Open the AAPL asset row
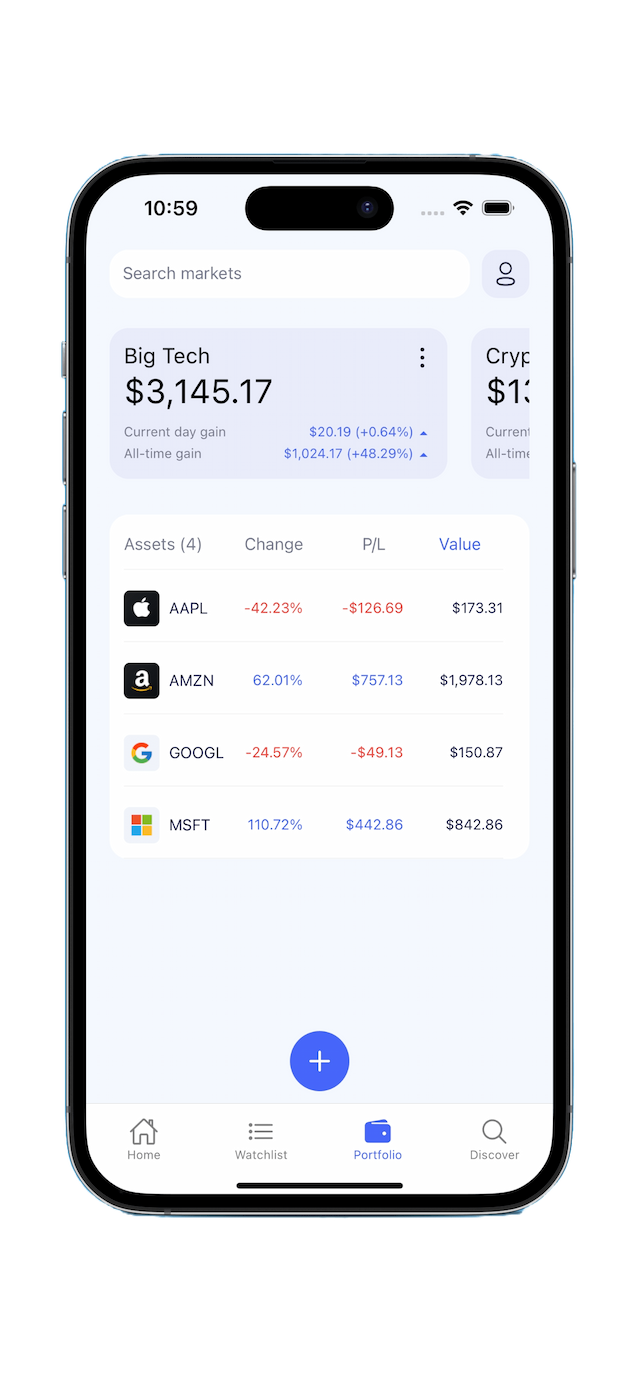The width and height of the screenshot is (640, 1387). point(318,608)
